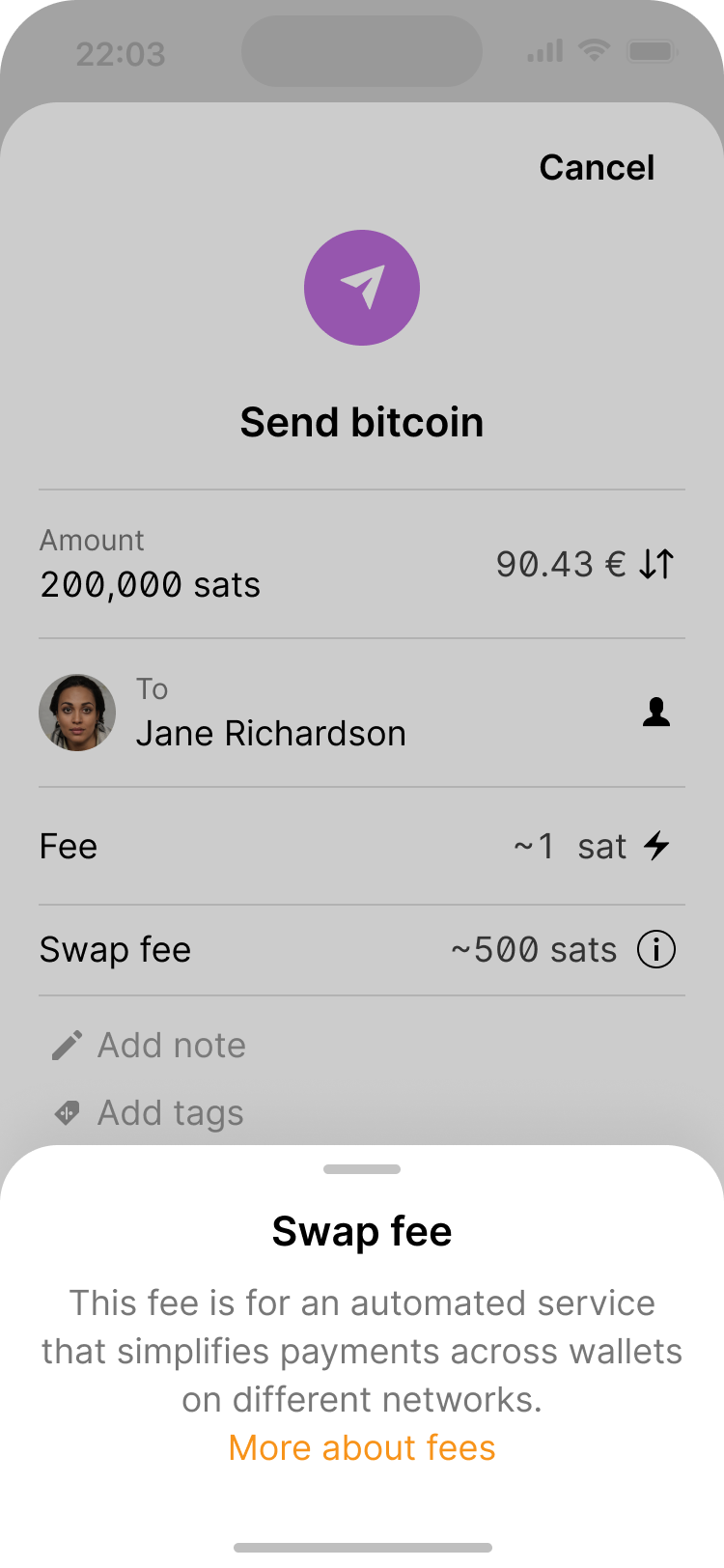The width and height of the screenshot is (724, 1568).
Task: Tap the bottom sheet drag handle
Action: [362, 1169]
